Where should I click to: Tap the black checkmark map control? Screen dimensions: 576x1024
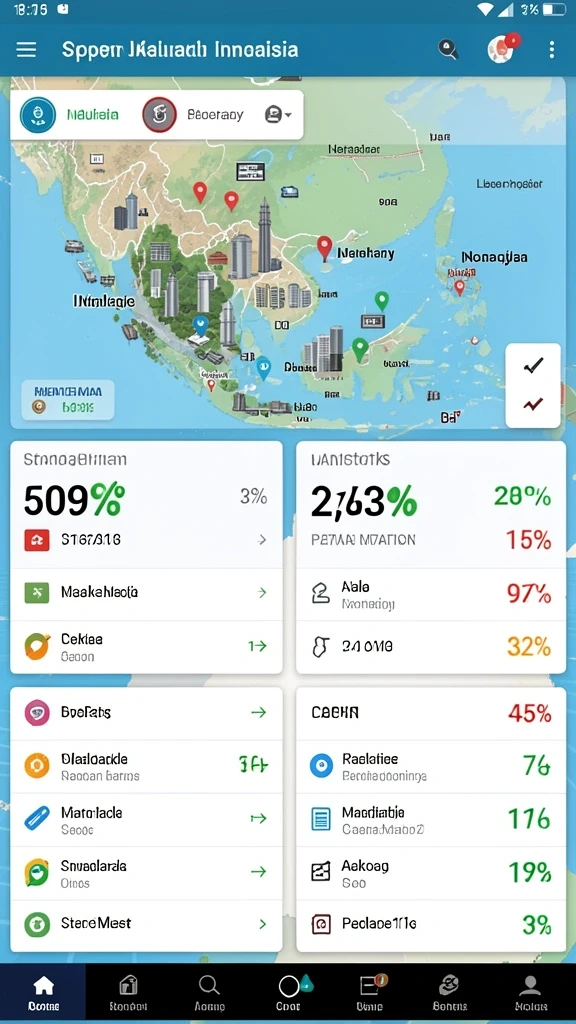pos(533,366)
